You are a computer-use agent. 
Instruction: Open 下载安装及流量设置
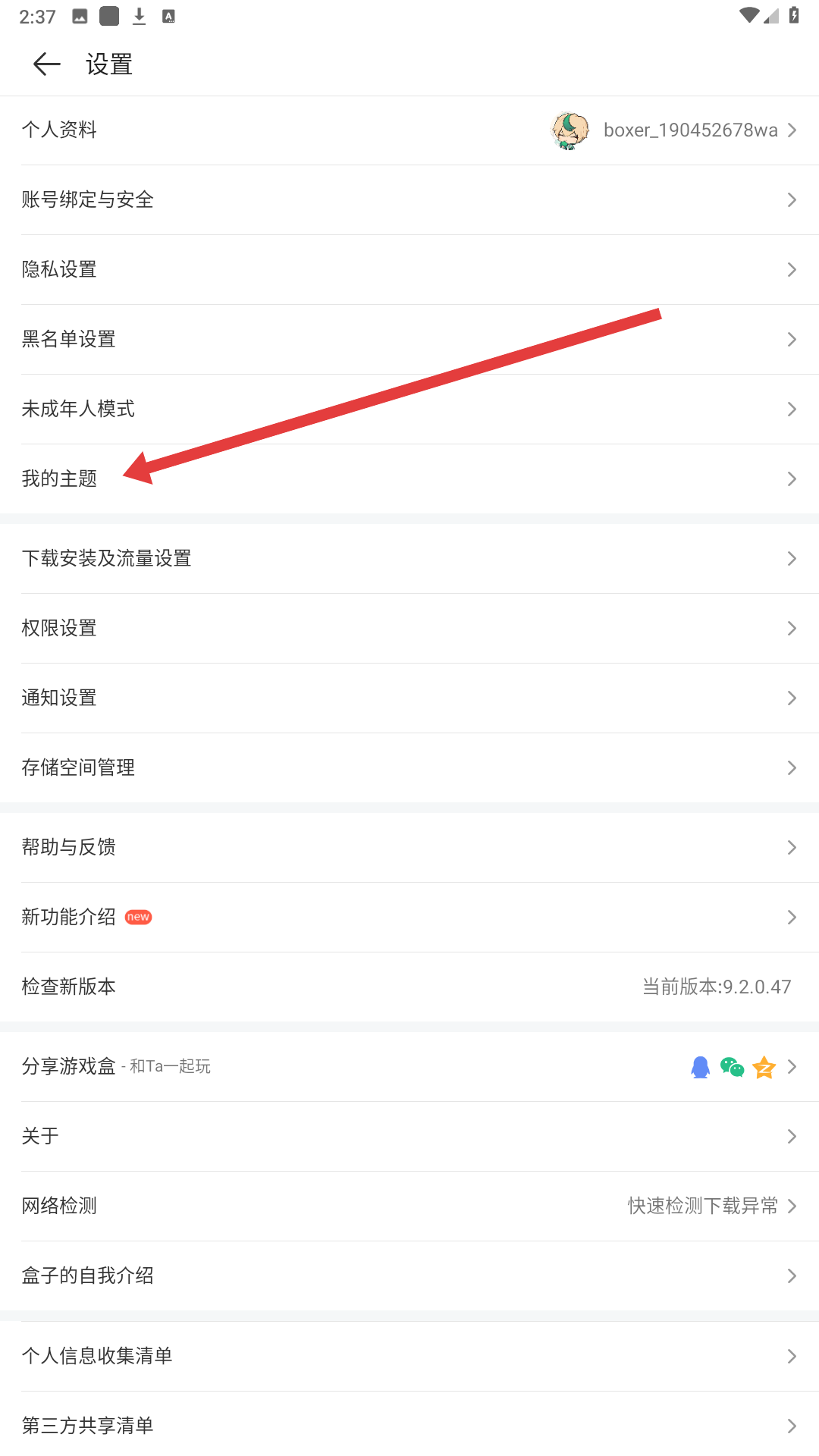point(409,559)
